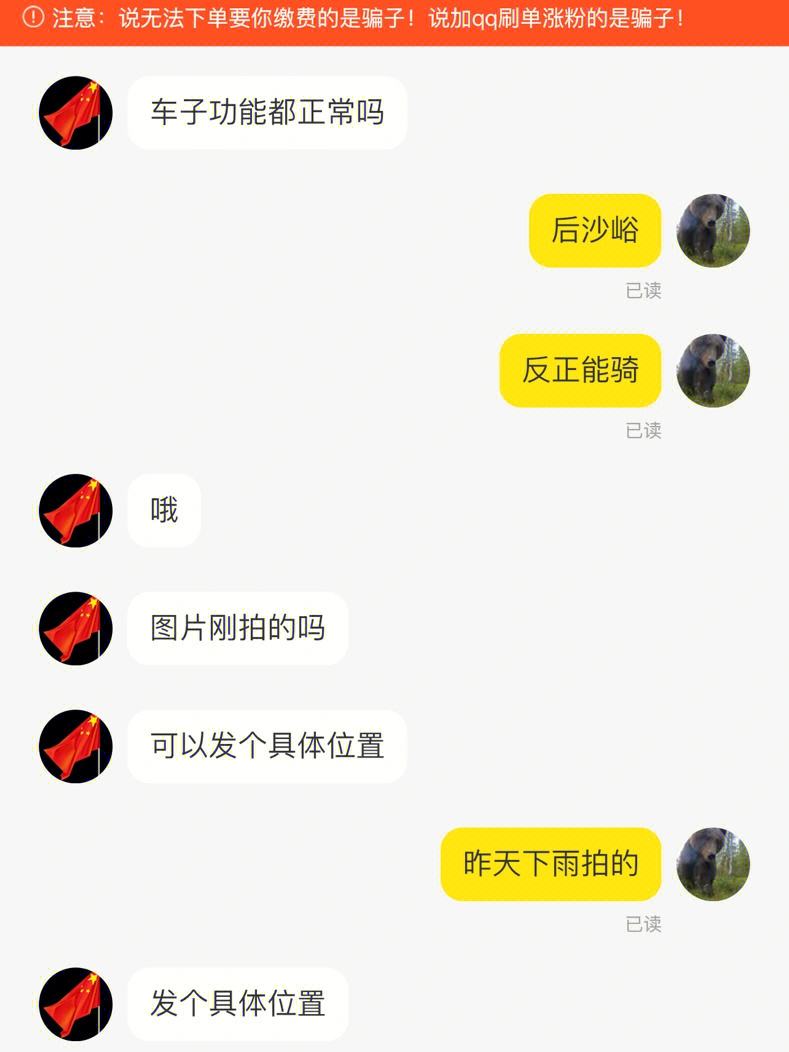The width and height of the screenshot is (789, 1052).
Task: Open flag avatar beside "车子功能都正常吗" message
Action: click(76, 113)
